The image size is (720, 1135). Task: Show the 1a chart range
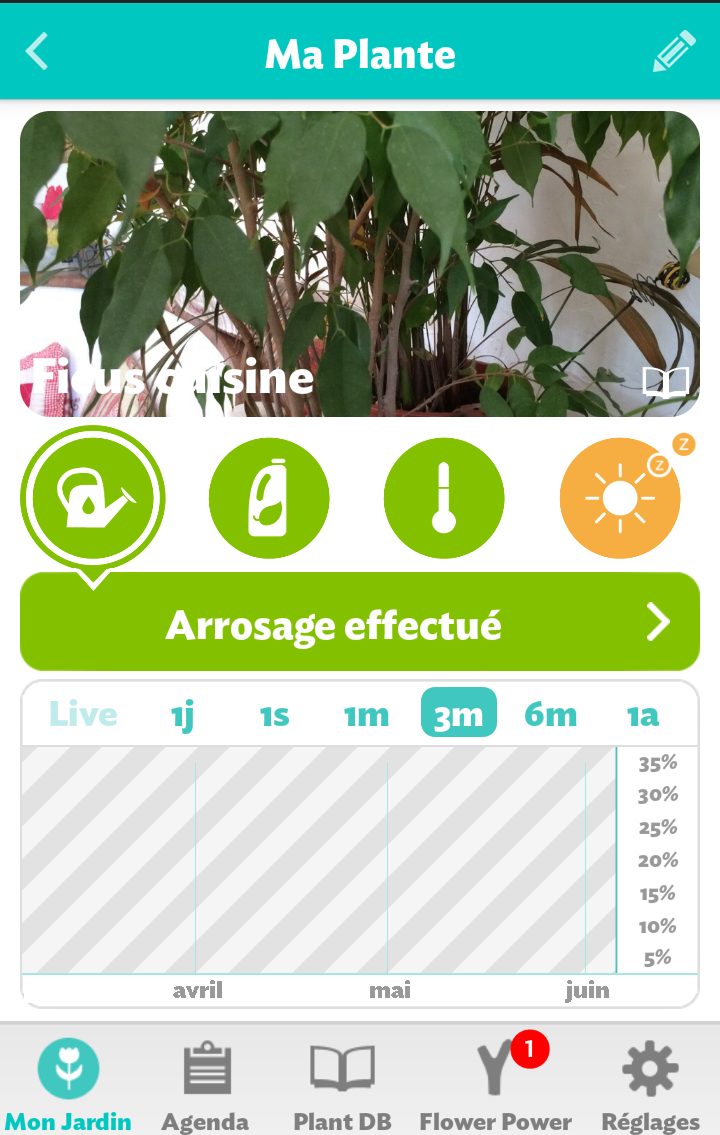pyautogui.click(x=642, y=714)
